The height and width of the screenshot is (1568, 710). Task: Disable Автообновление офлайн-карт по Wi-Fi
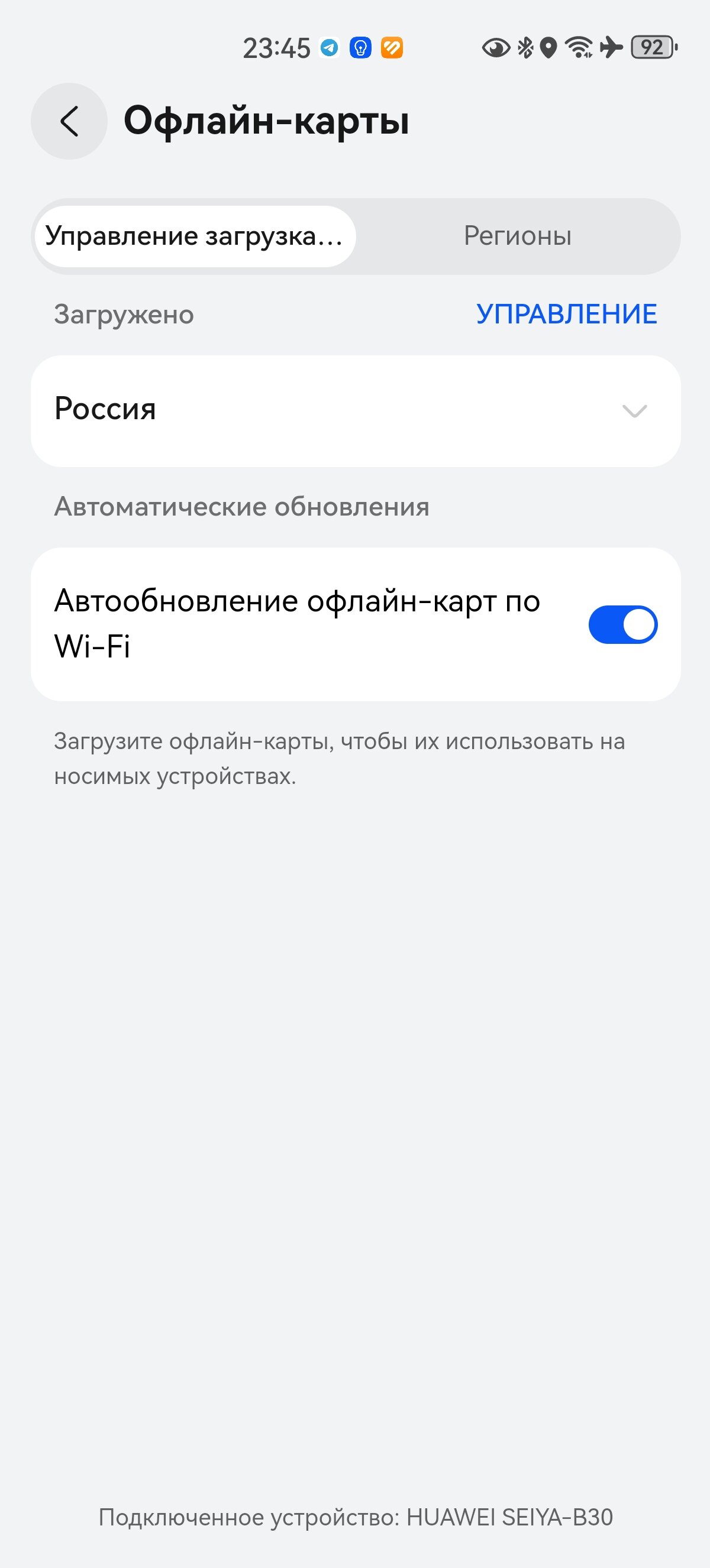pos(622,624)
